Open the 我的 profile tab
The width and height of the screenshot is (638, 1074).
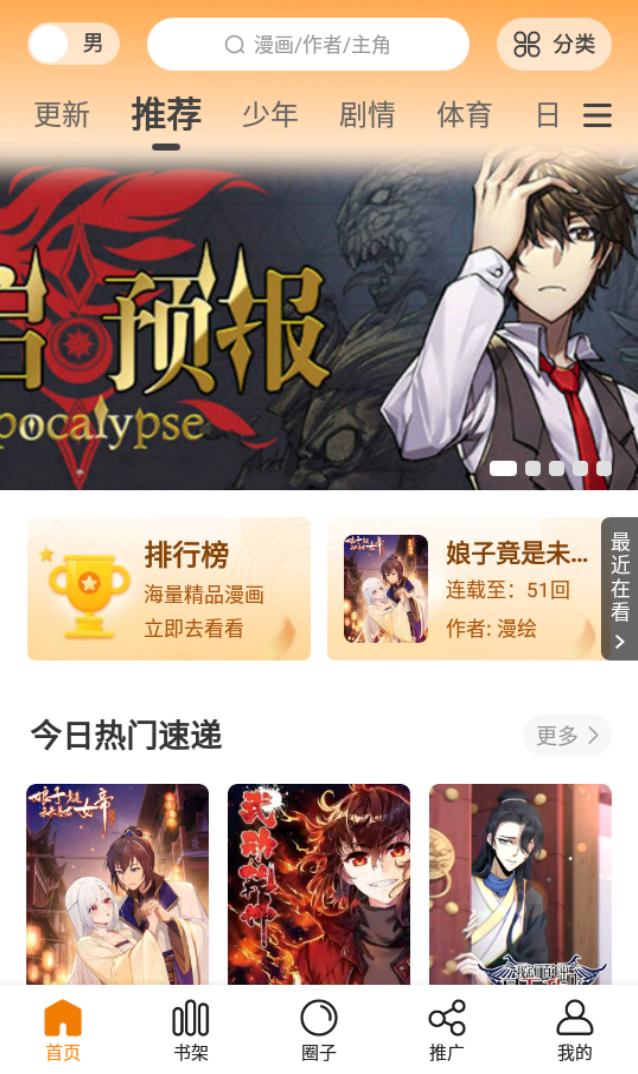574,1030
